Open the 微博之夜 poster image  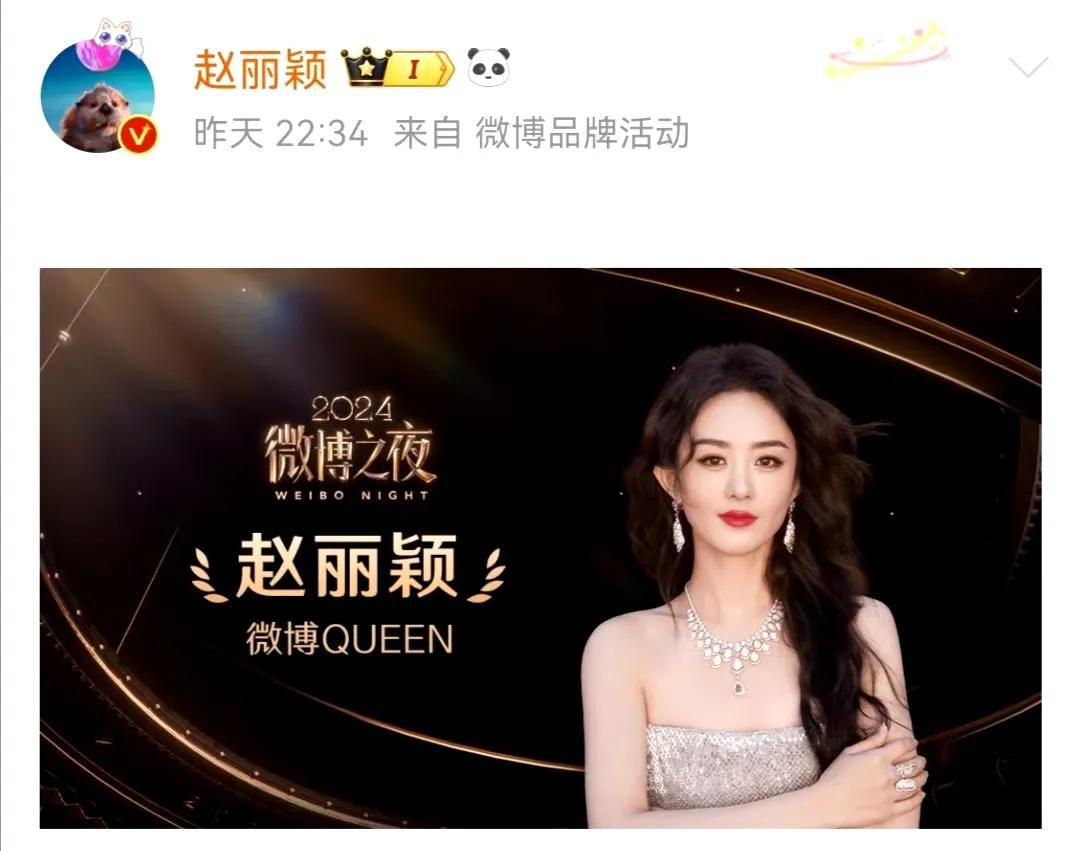[x=540, y=548]
